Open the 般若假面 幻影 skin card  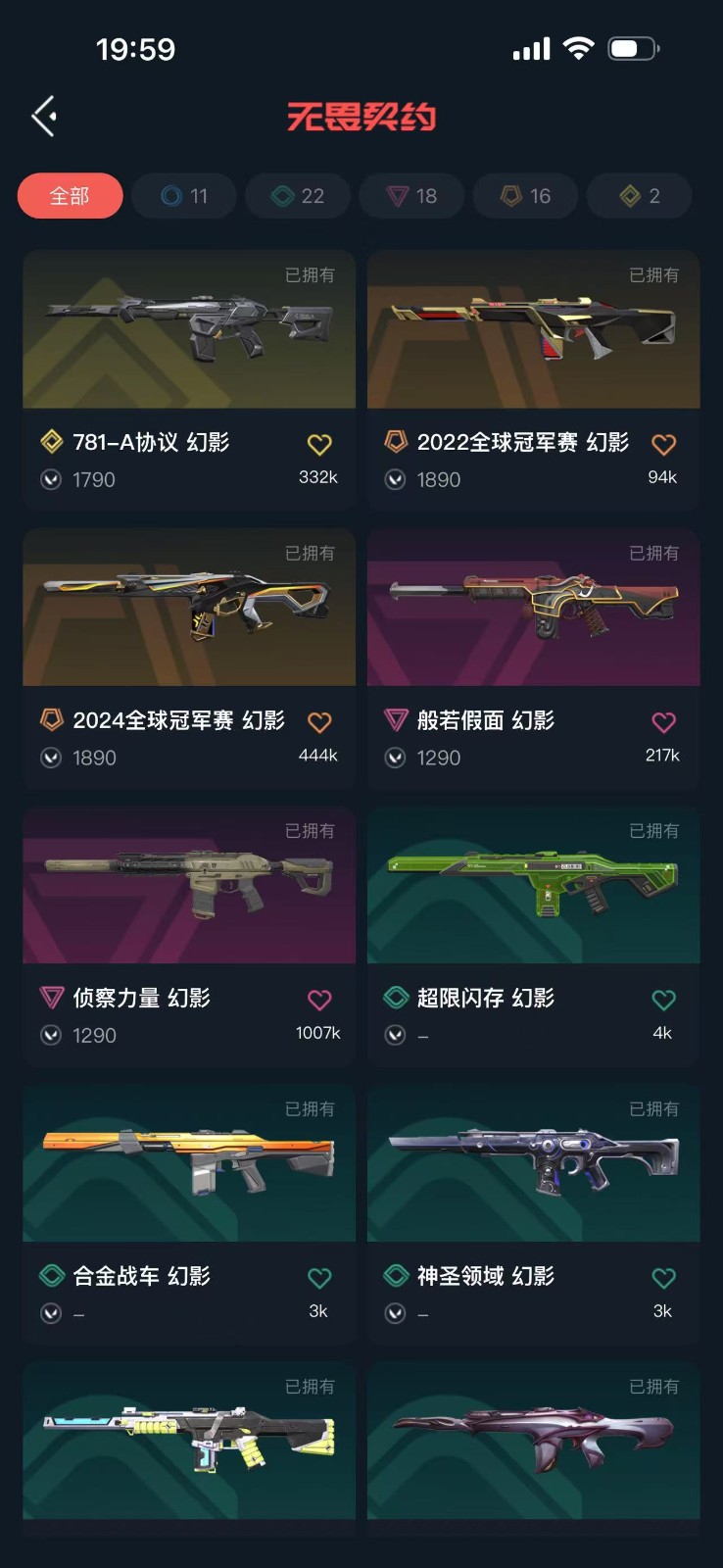[x=533, y=608]
